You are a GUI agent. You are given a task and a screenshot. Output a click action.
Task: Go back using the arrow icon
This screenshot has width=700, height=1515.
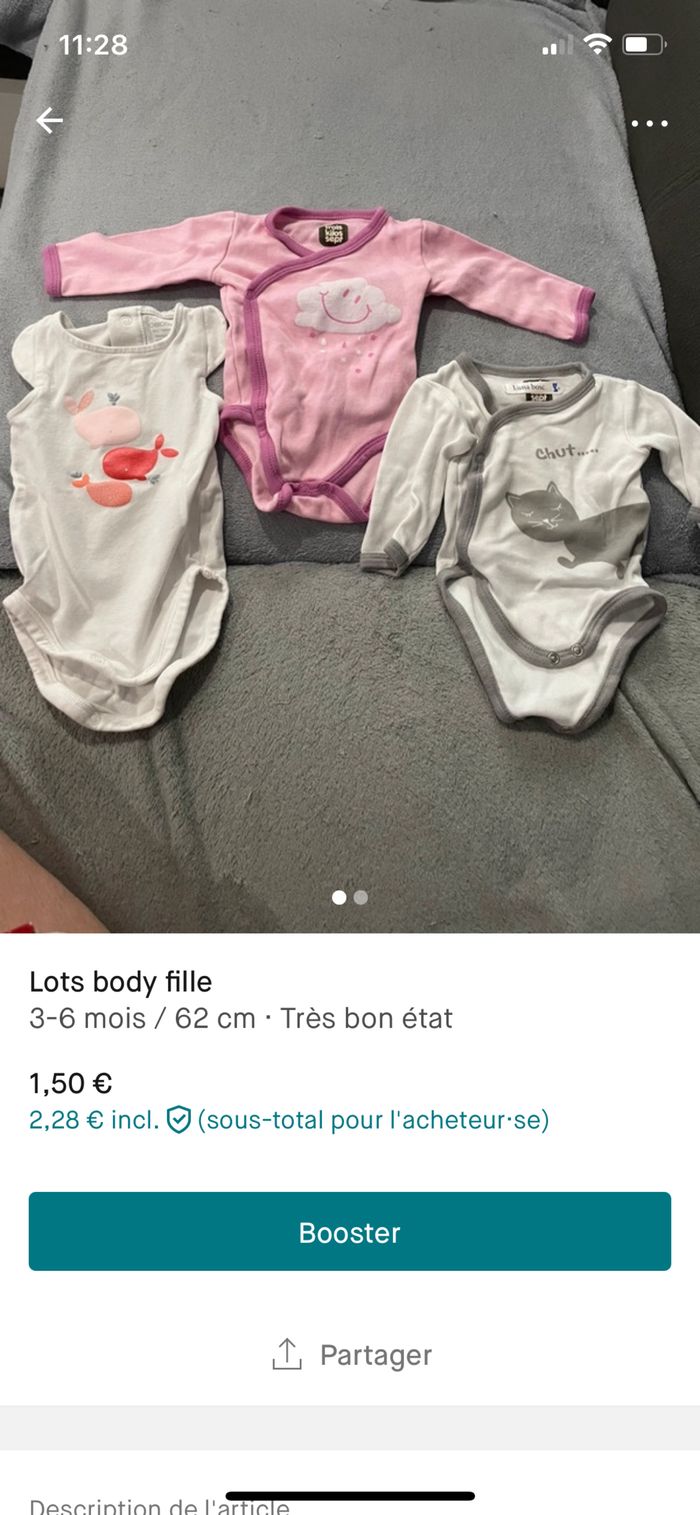point(49,121)
